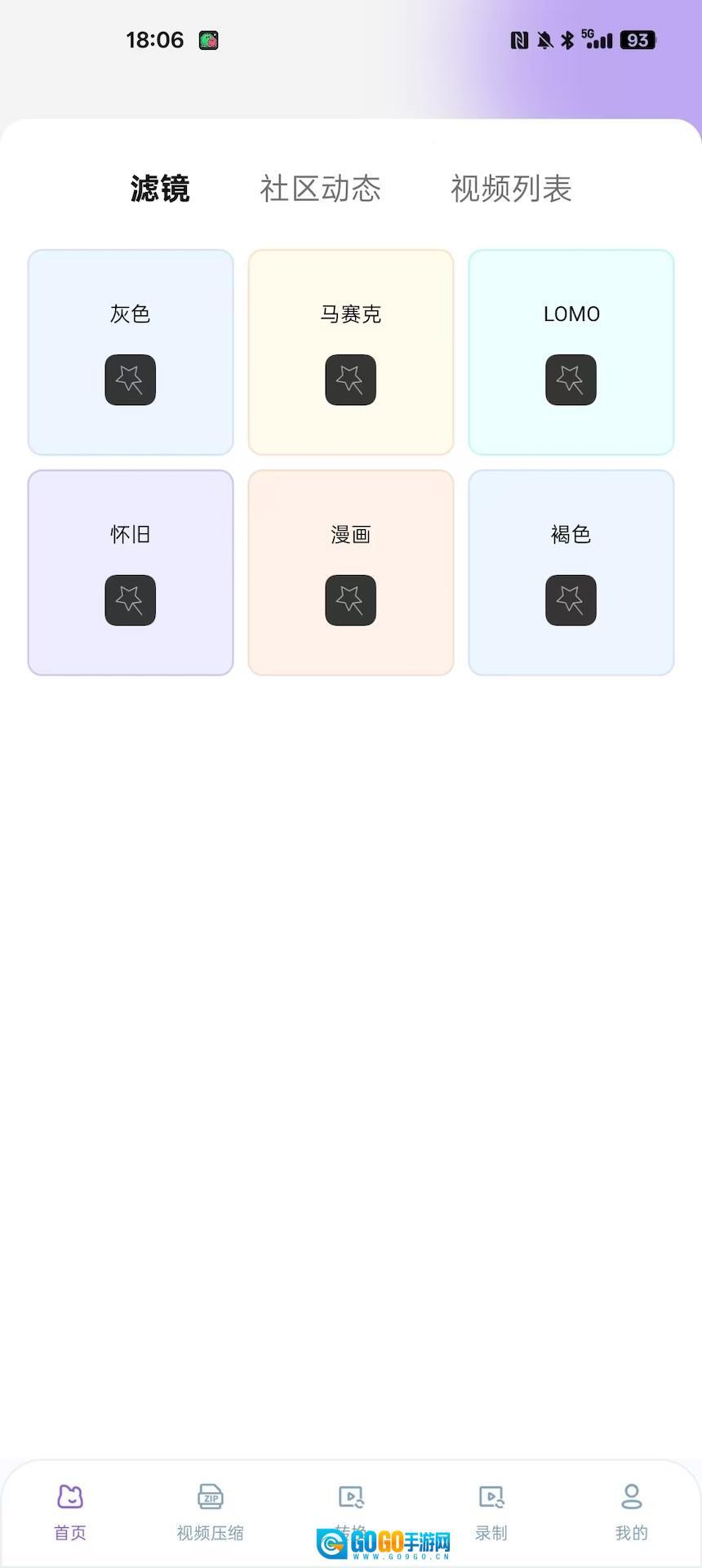Select the 怀旧 filter card
The height and width of the screenshot is (1568, 702).
click(x=131, y=572)
